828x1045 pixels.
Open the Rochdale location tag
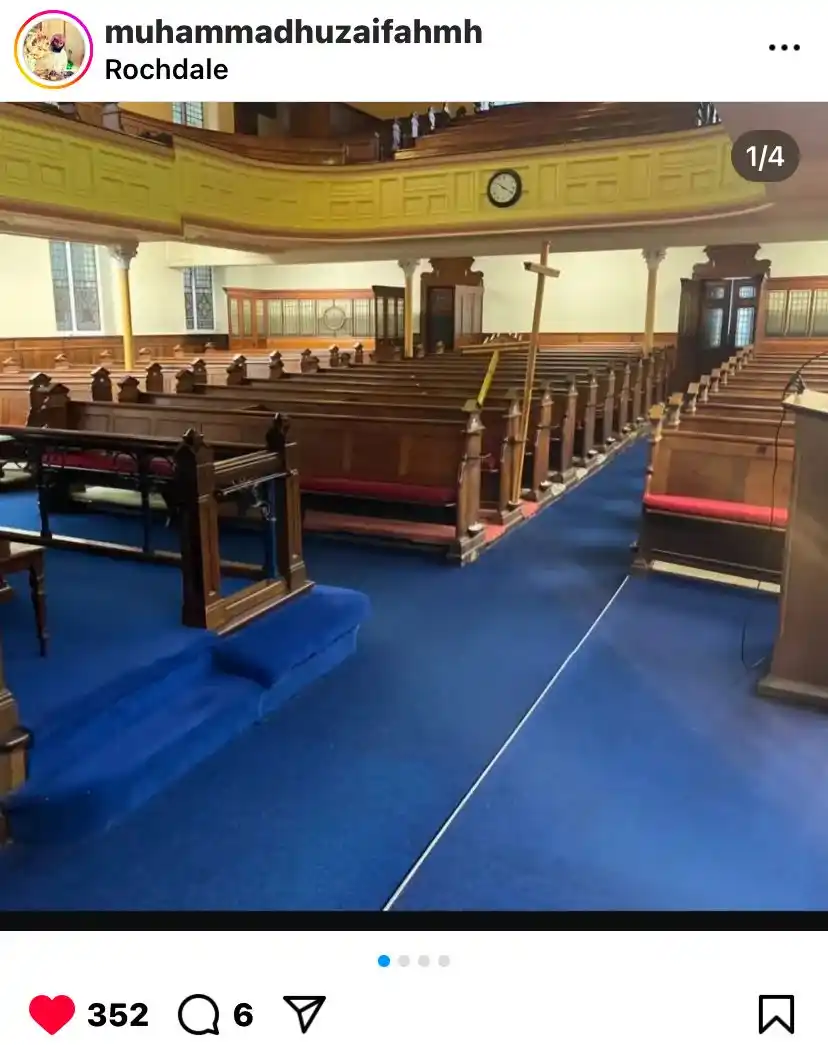166,70
